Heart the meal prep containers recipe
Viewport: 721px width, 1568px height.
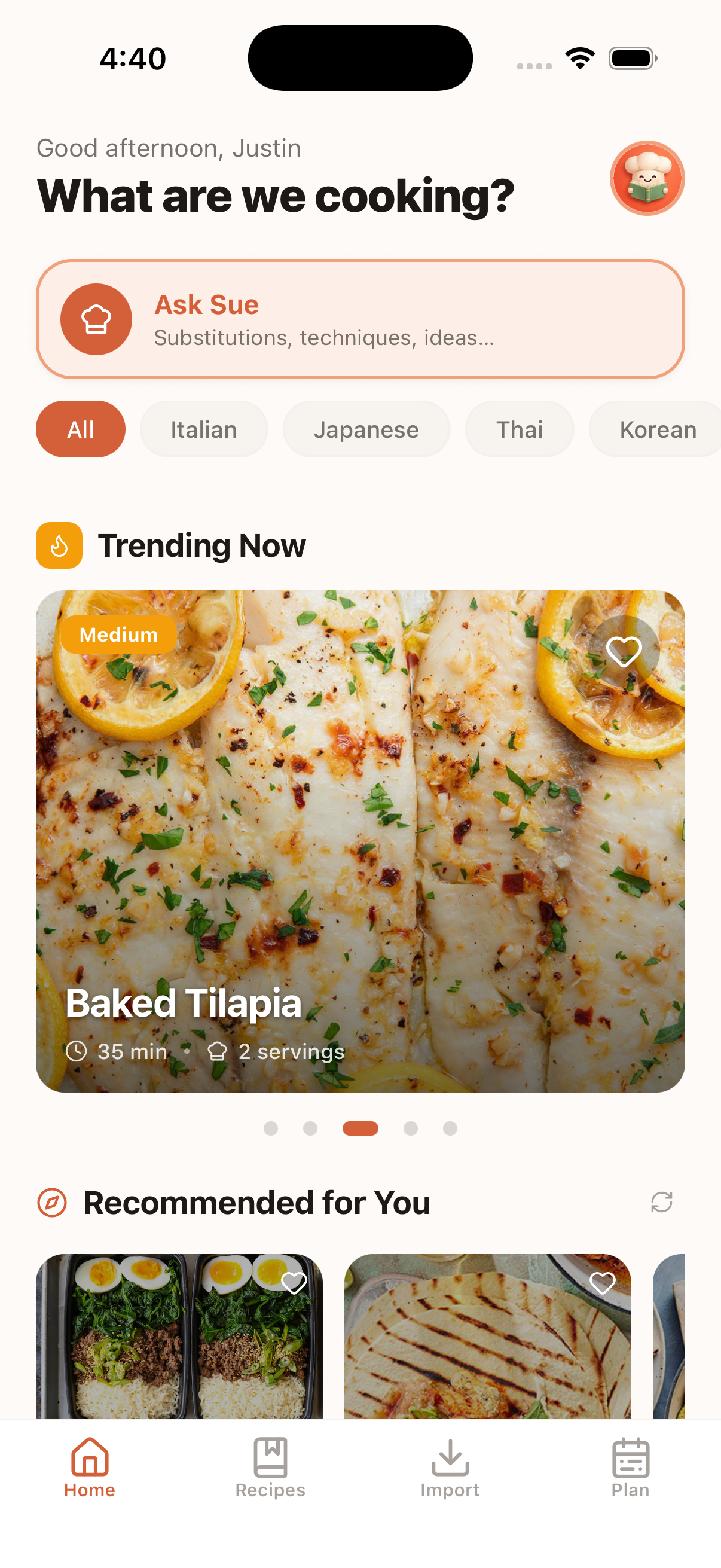click(x=295, y=1283)
